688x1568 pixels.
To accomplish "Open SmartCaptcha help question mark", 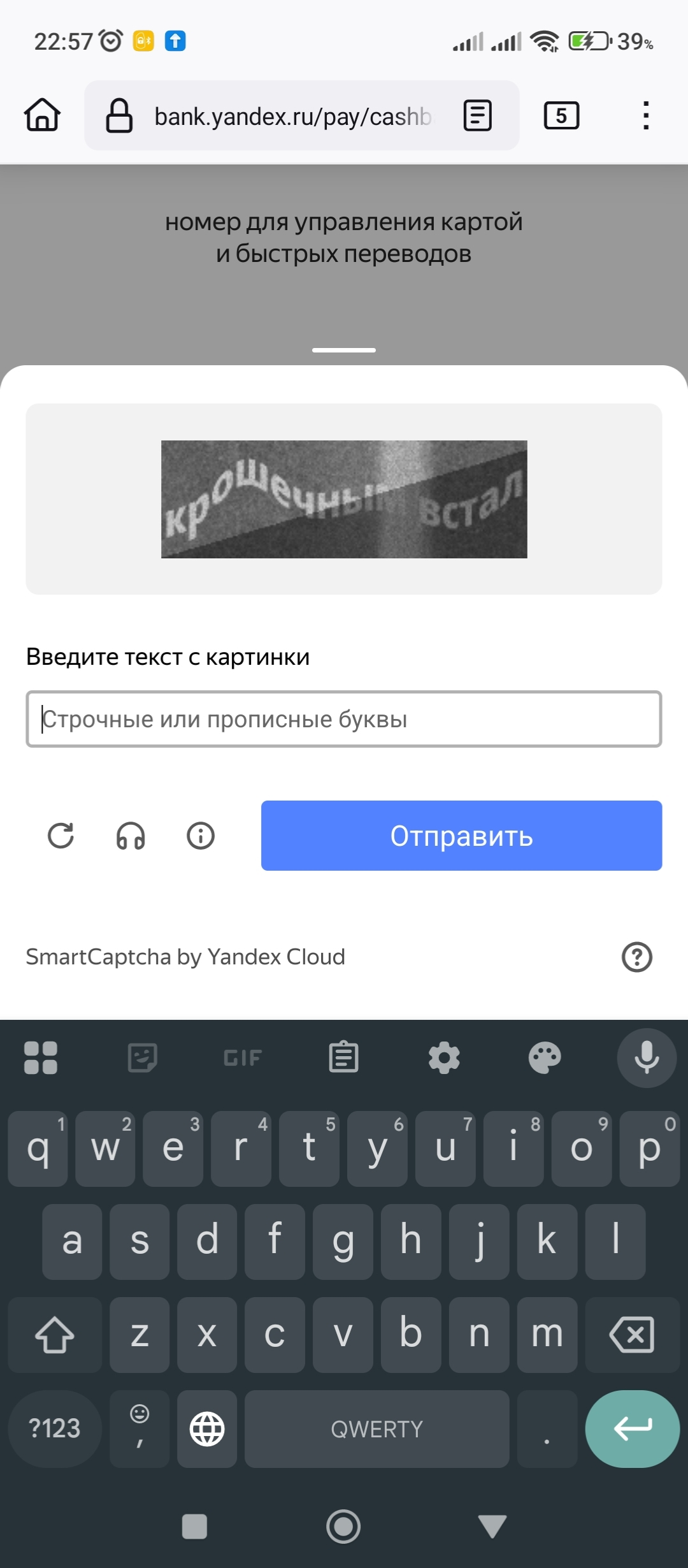I will [637, 957].
